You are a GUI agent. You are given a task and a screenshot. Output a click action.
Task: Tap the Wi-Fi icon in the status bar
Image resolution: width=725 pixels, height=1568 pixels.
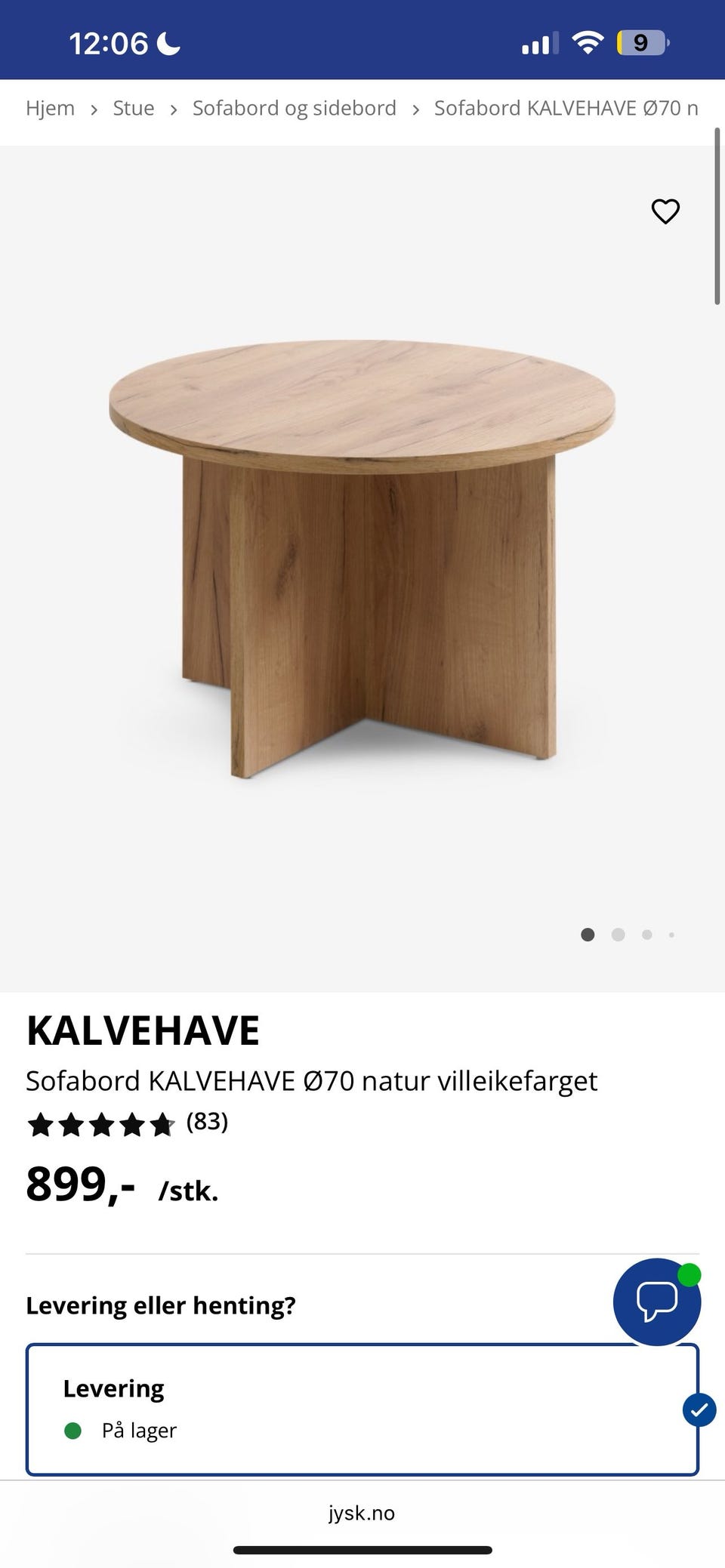pyautogui.click(x=588, y=42)
